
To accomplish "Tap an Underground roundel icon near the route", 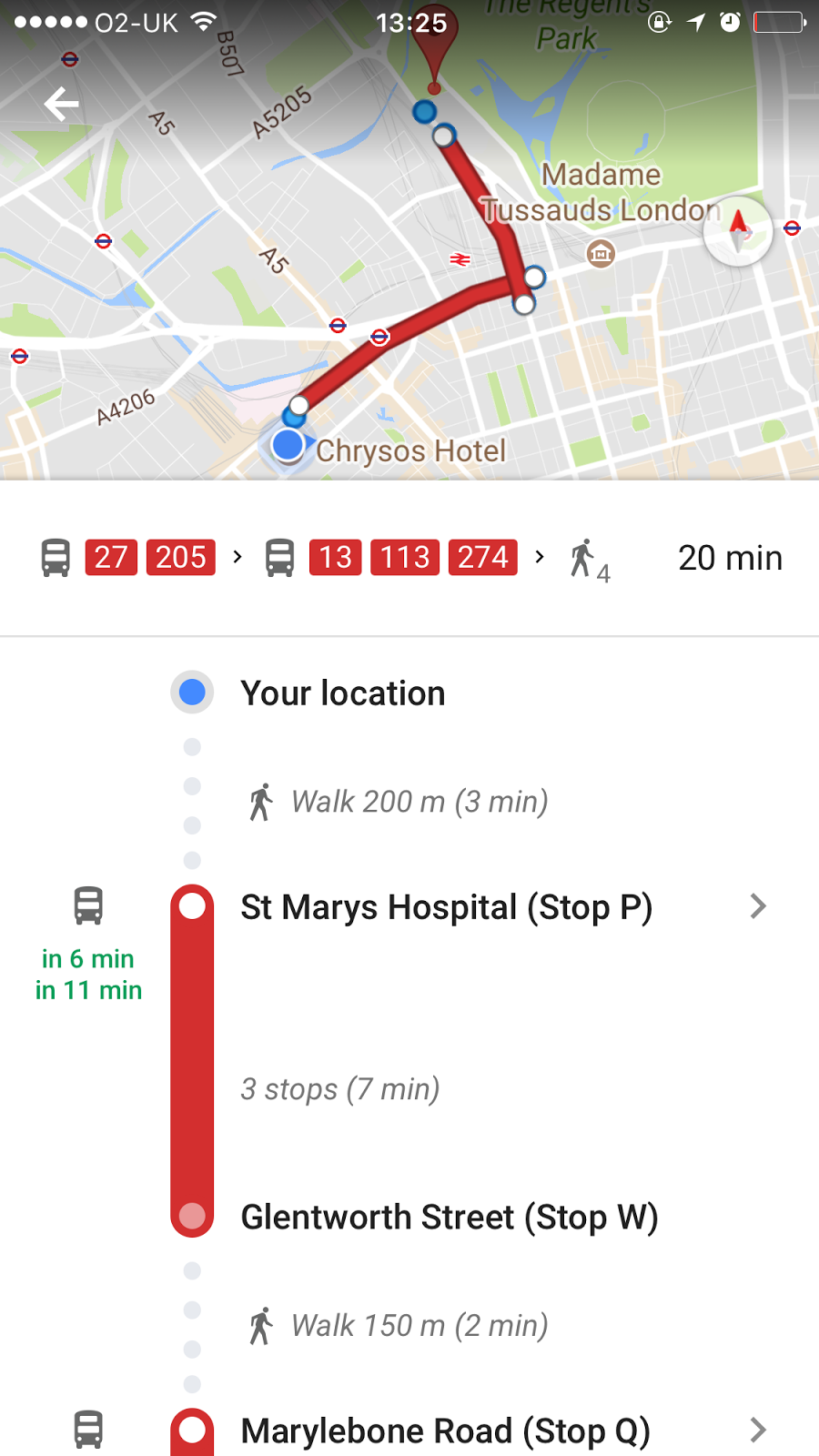I will [379, 338].
